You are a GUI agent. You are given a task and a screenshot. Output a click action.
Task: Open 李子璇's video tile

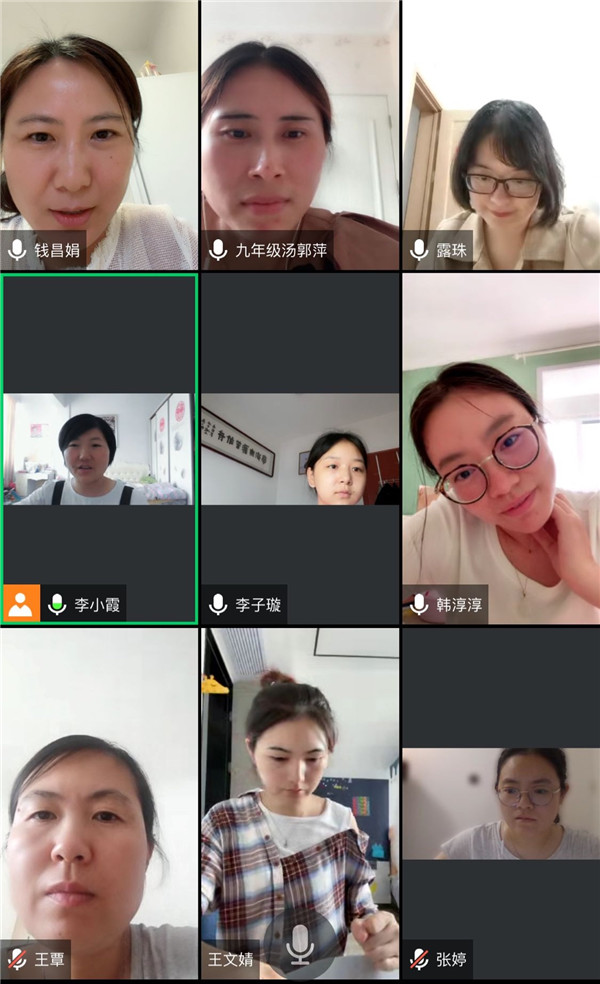(300, 450)
